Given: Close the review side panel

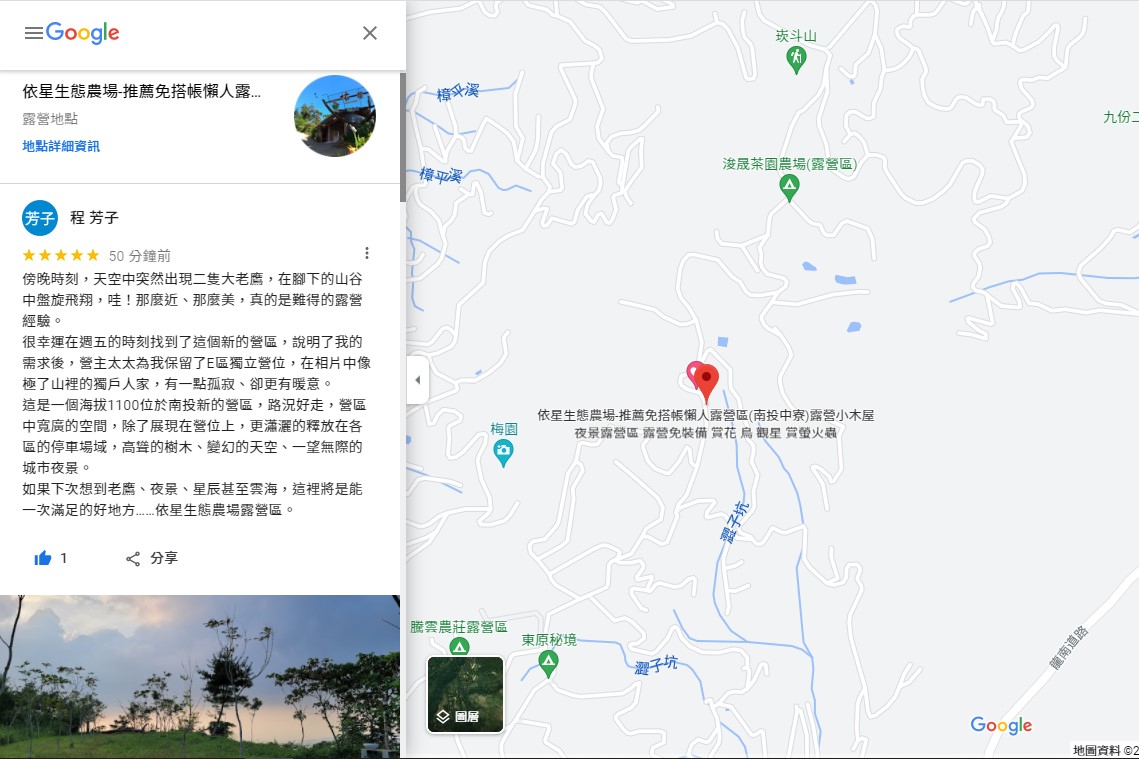Looking at the screenshot, I should tap(370, 33).
